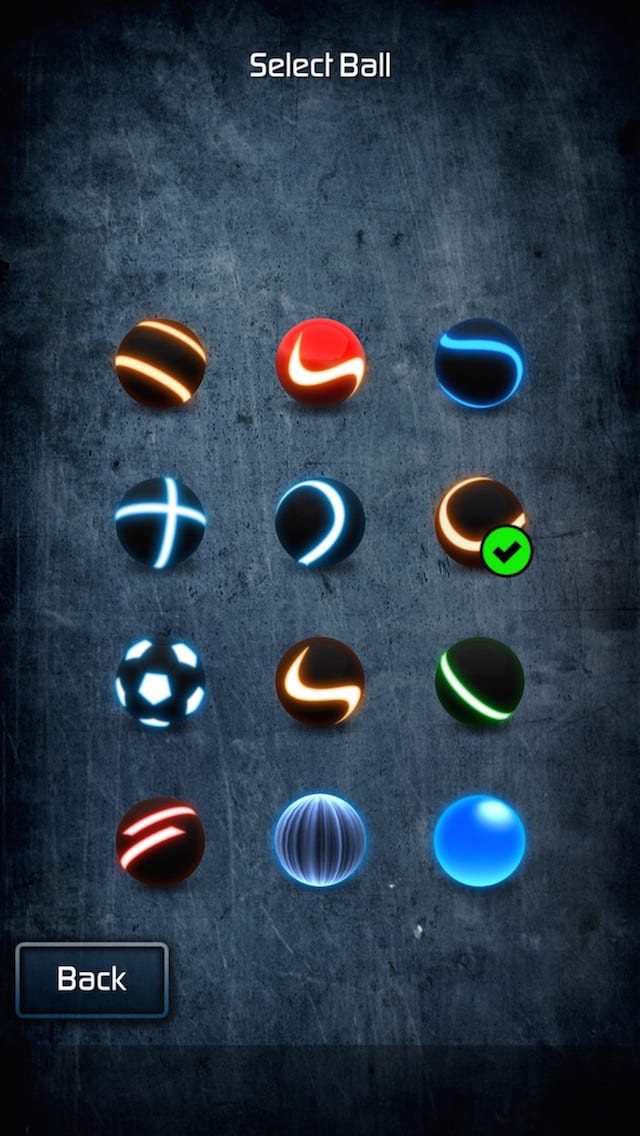
Task: Pick the black ball with orange swoosh
Action: [x=320, y=682]
